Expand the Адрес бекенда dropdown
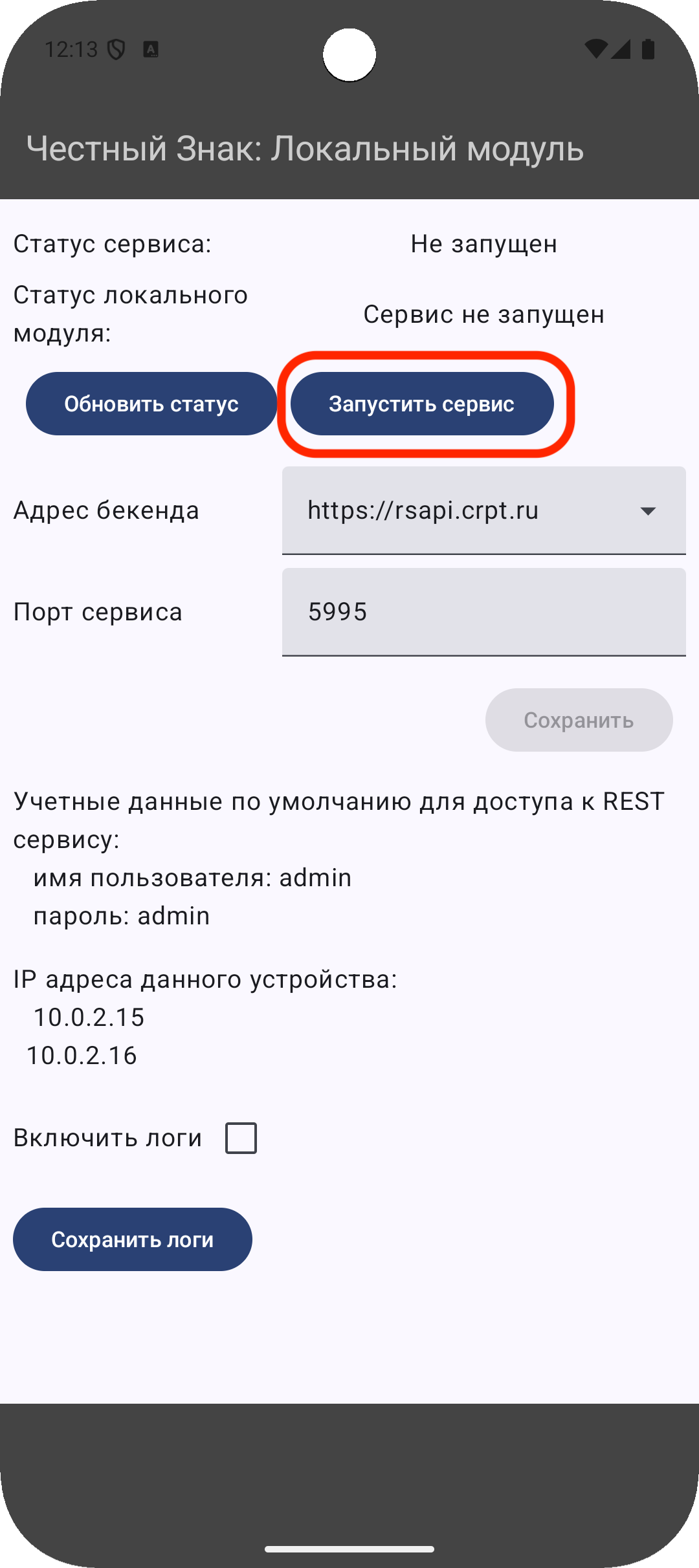The width and height of the screenshot is (699, 1568). point(483,510)
